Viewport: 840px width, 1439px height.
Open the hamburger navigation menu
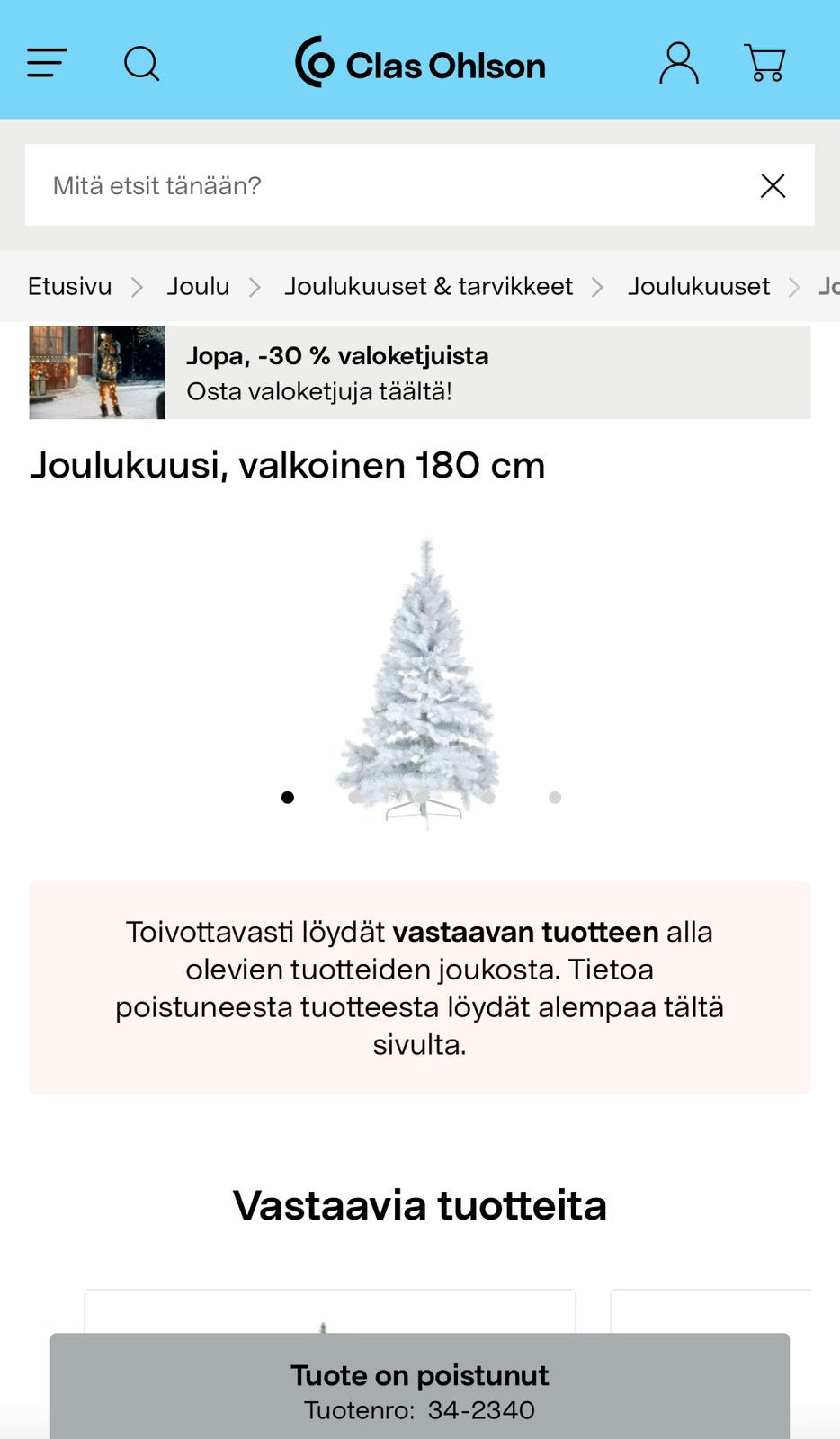[47, 63]
